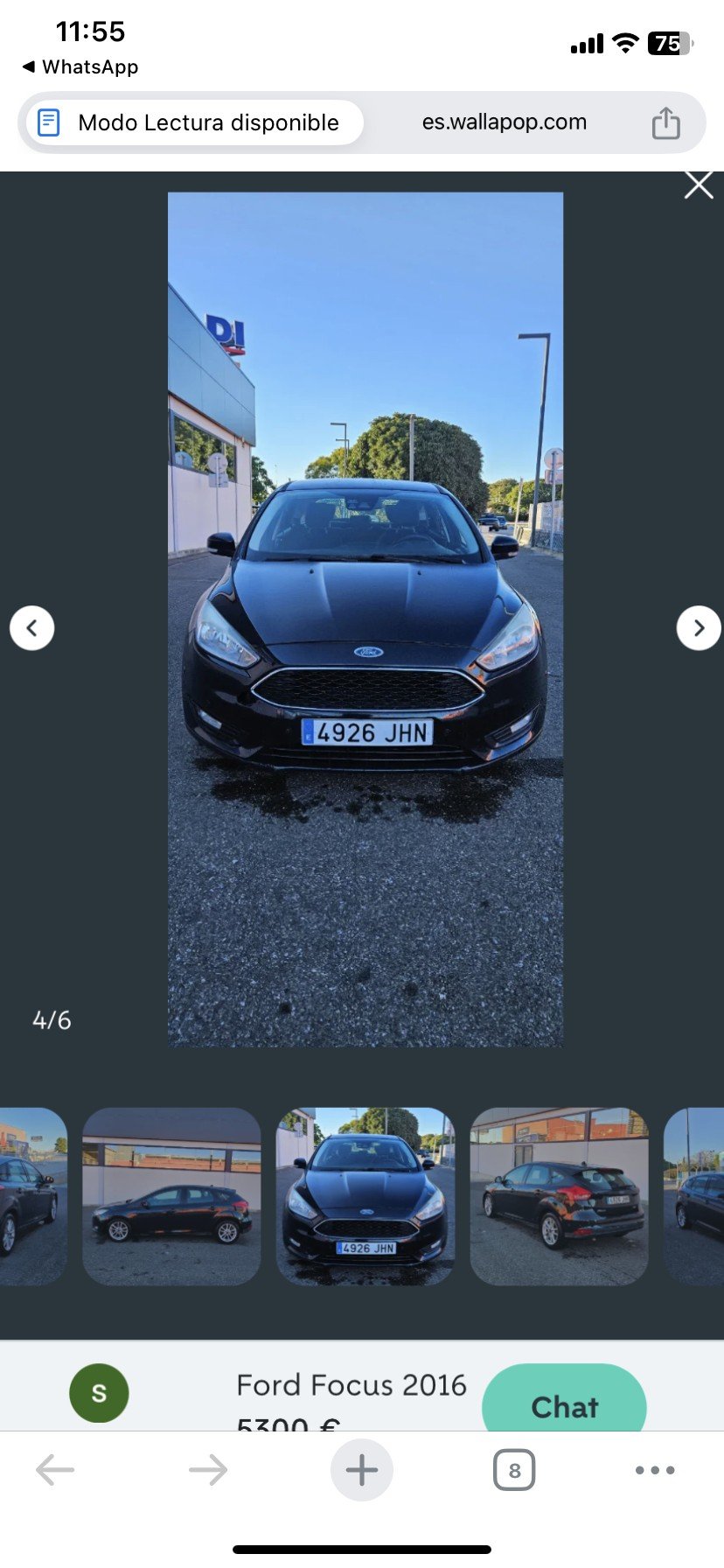This screenshot has width=724, height=1568.
Task: Return to WhatsApp app
Action: coord(80,67)
